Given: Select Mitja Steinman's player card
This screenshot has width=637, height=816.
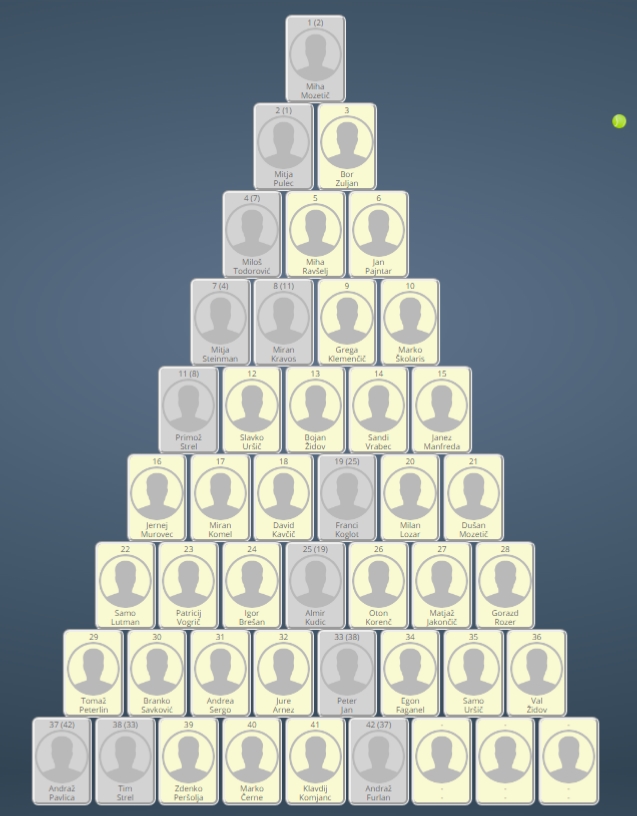Looking at the screenshot, I should (x=220, y=322).
